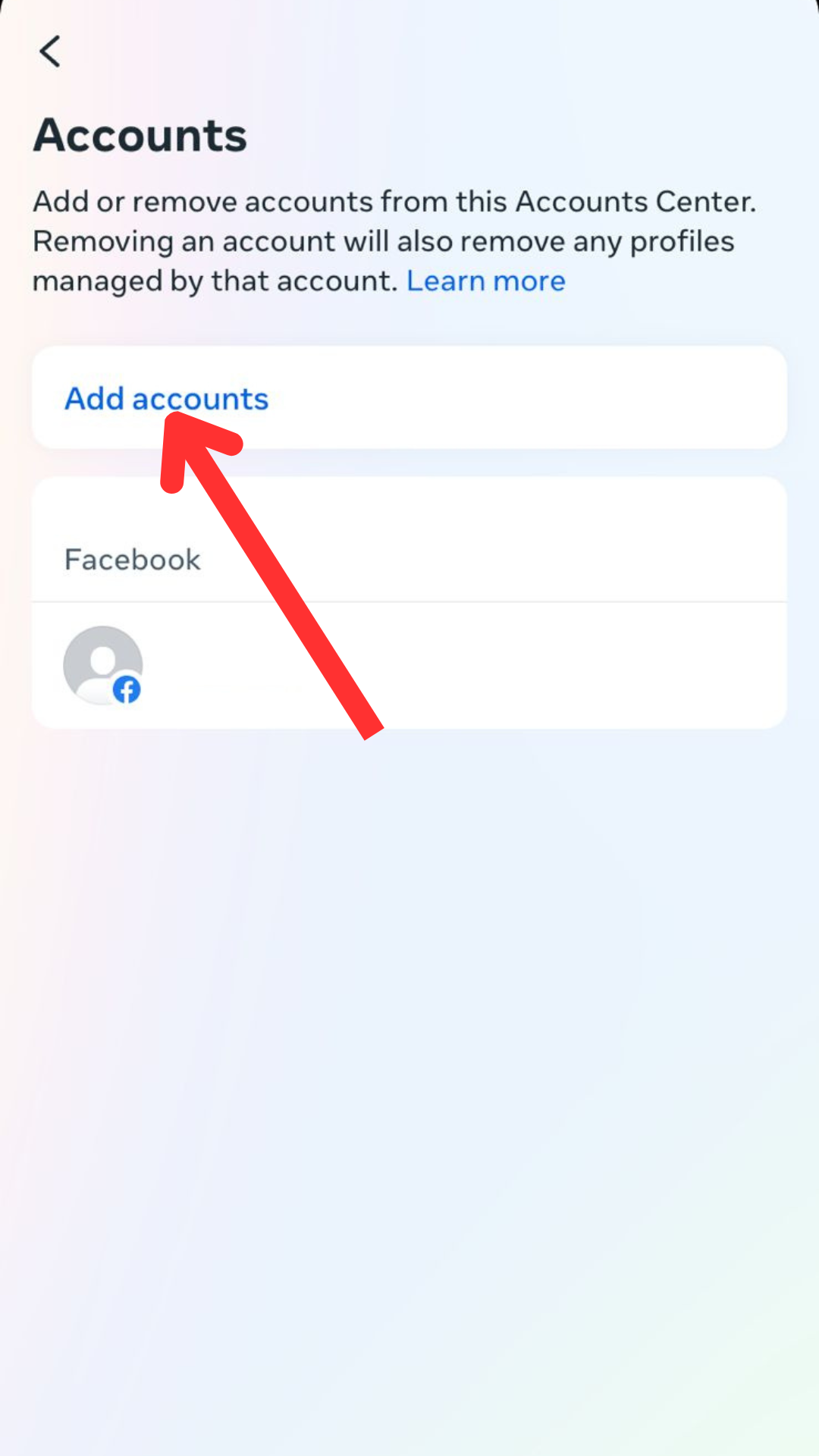Open the Learn more link

click(486, 281)
